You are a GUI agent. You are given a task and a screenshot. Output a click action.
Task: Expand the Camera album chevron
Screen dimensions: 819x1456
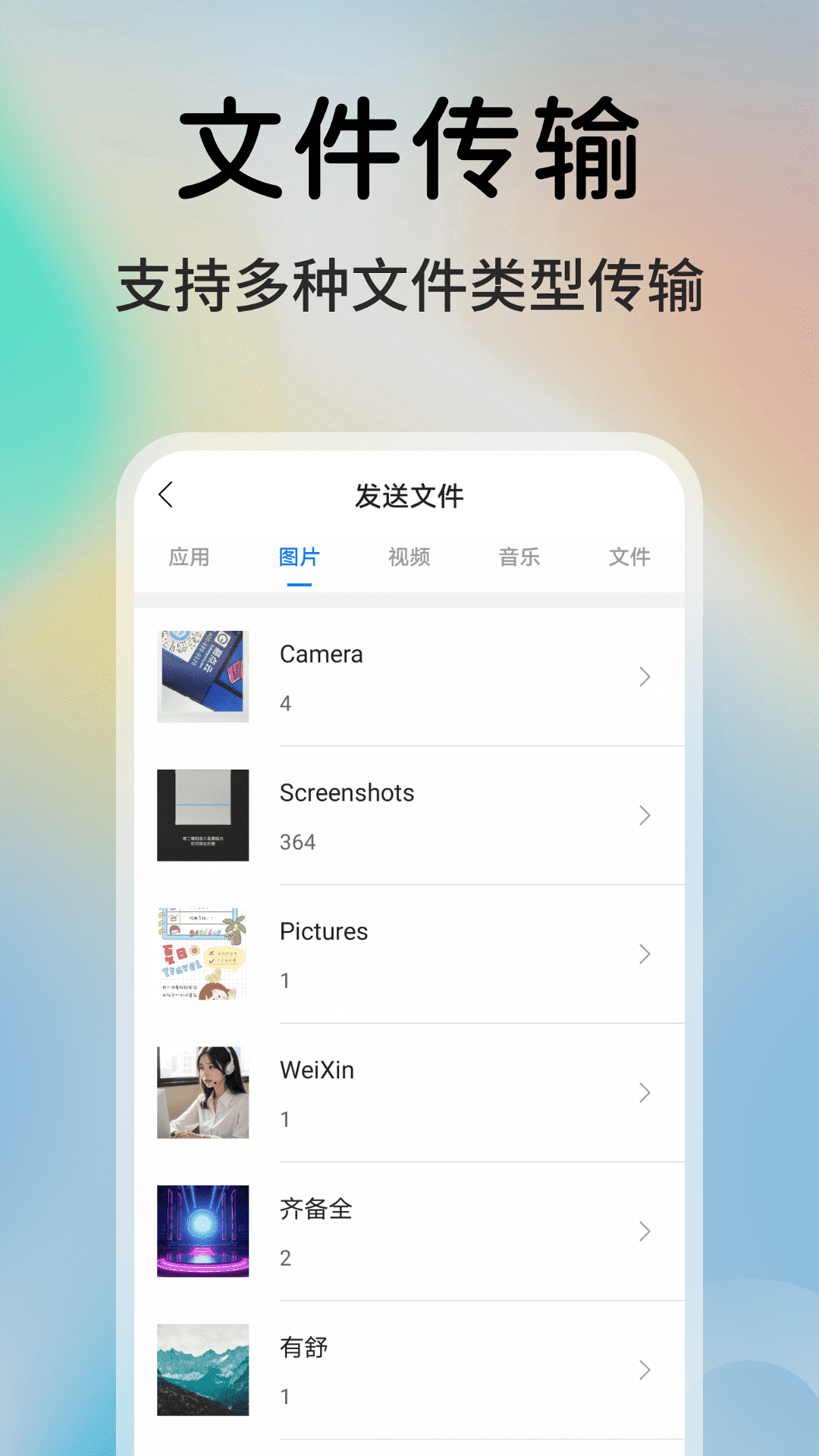pos(644,677)
